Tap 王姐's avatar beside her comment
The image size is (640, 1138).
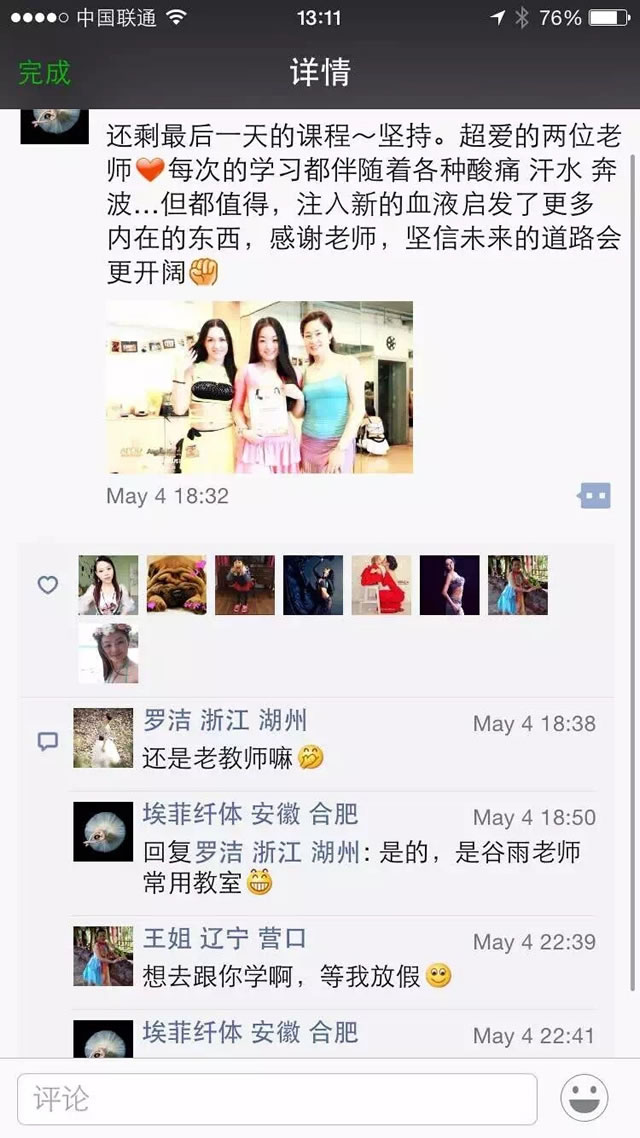(103, 956)
